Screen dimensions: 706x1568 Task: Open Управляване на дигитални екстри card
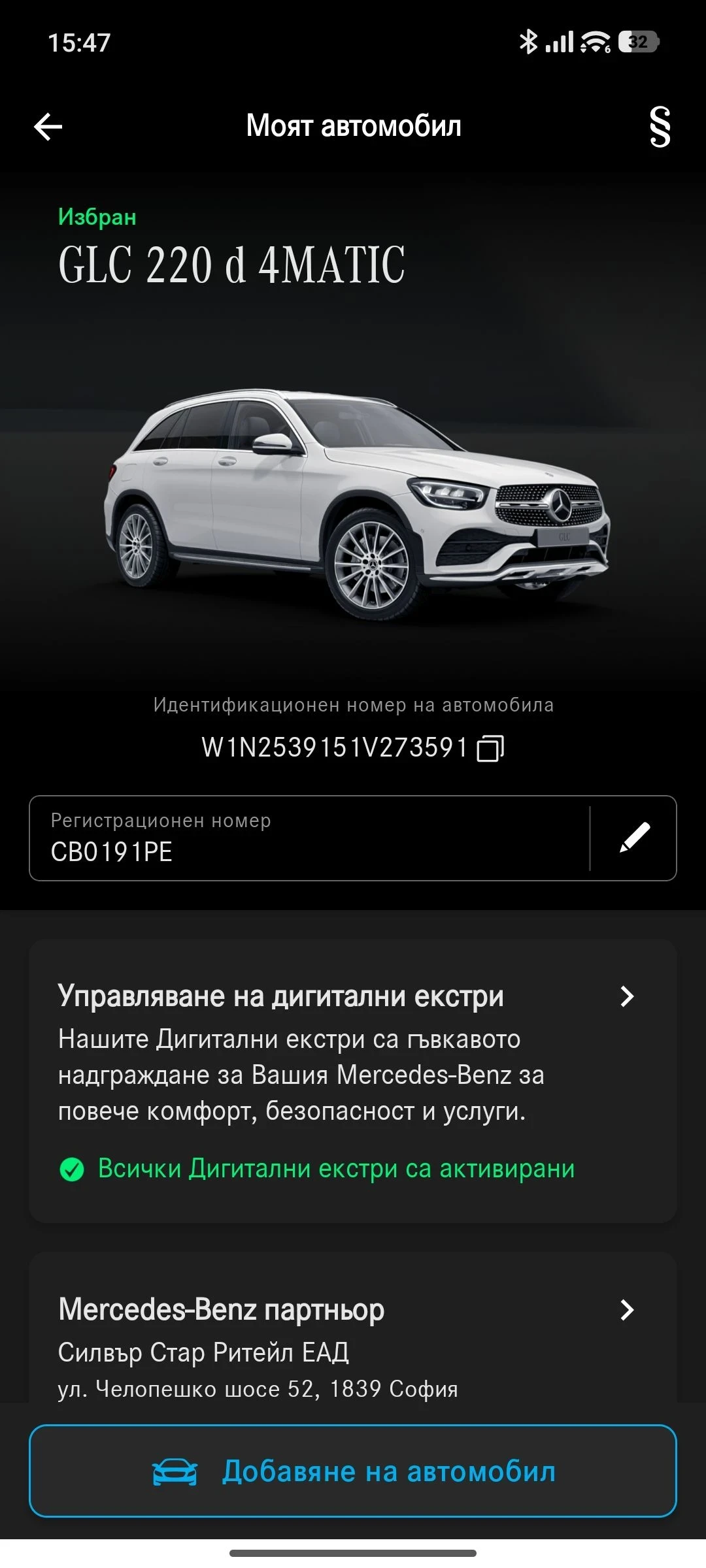(352, 1081)
